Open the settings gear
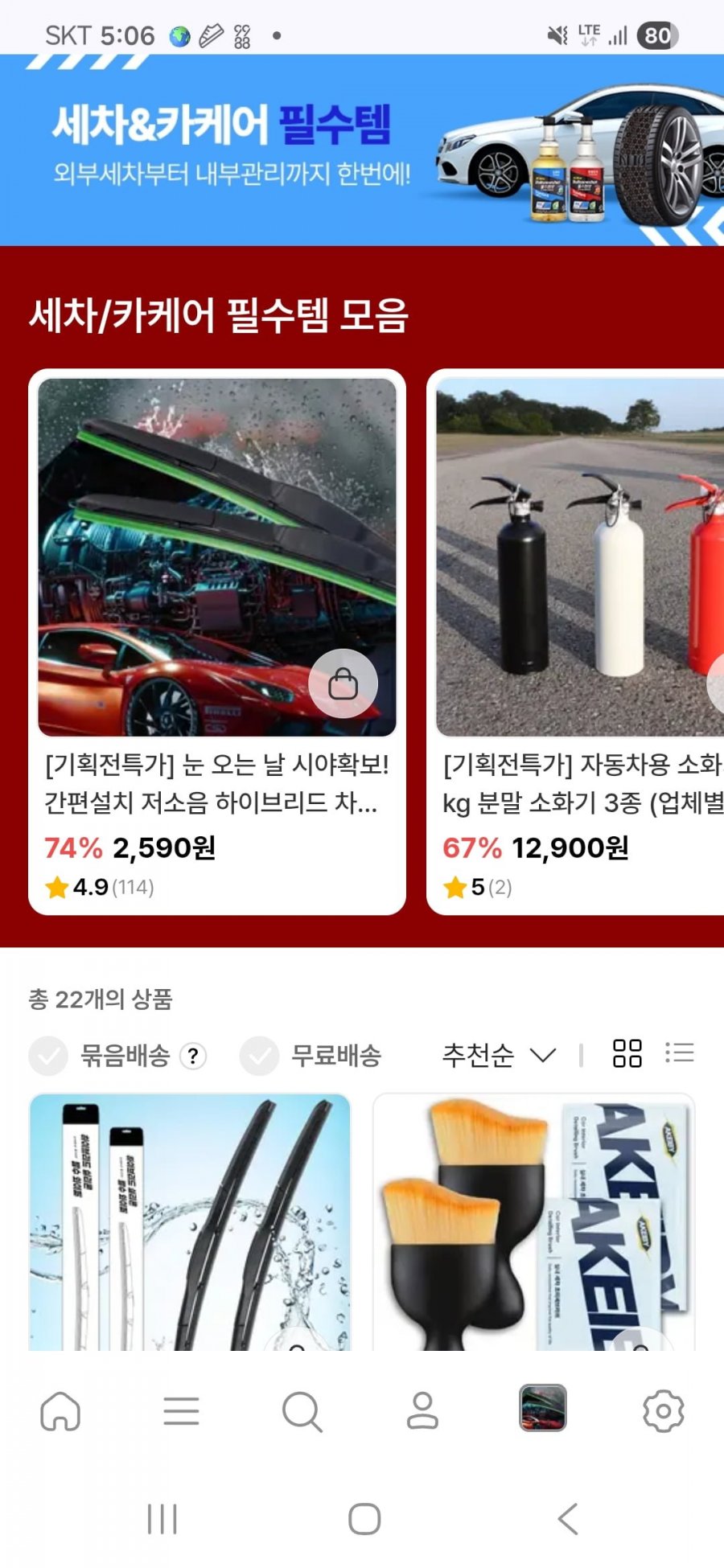 (664, 1411)
